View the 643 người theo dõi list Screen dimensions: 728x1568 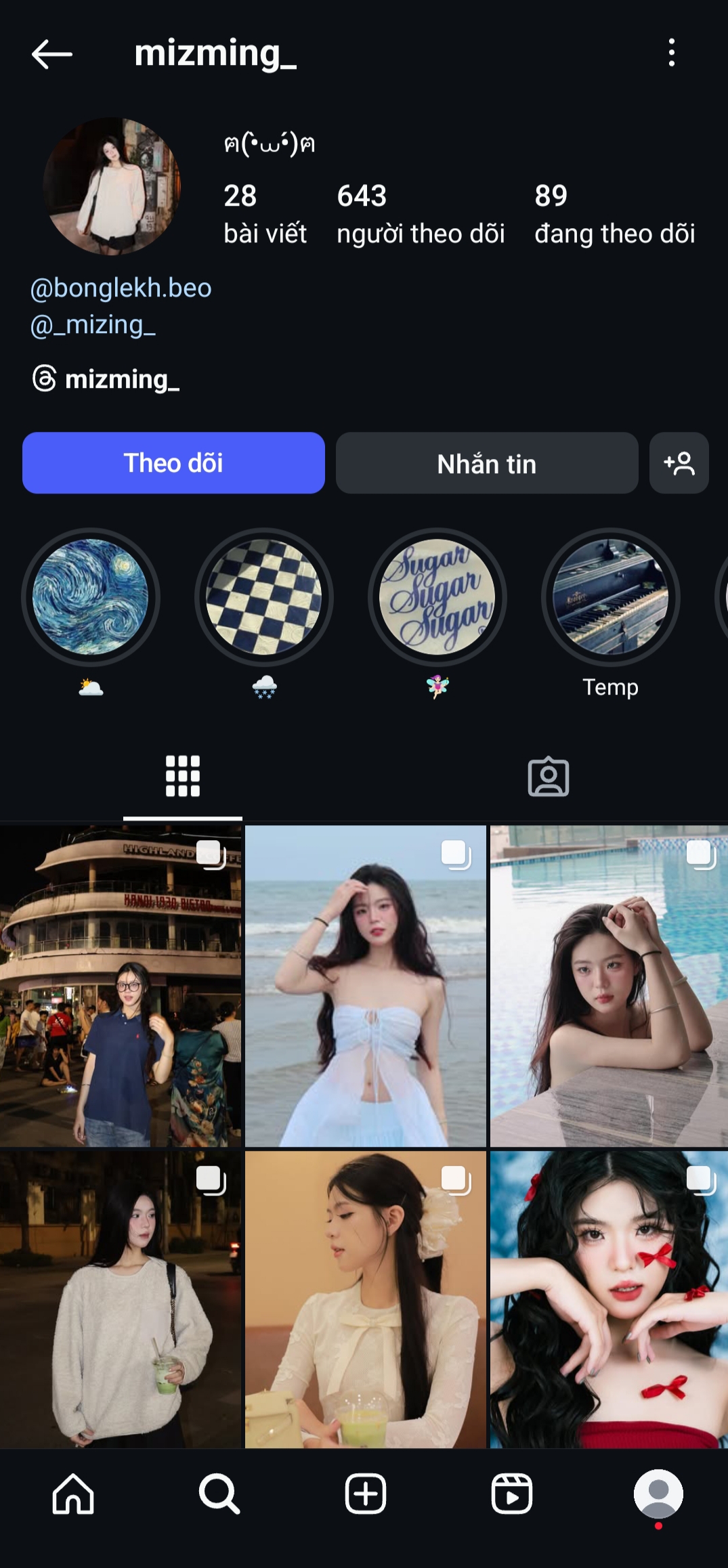point(420,214)
